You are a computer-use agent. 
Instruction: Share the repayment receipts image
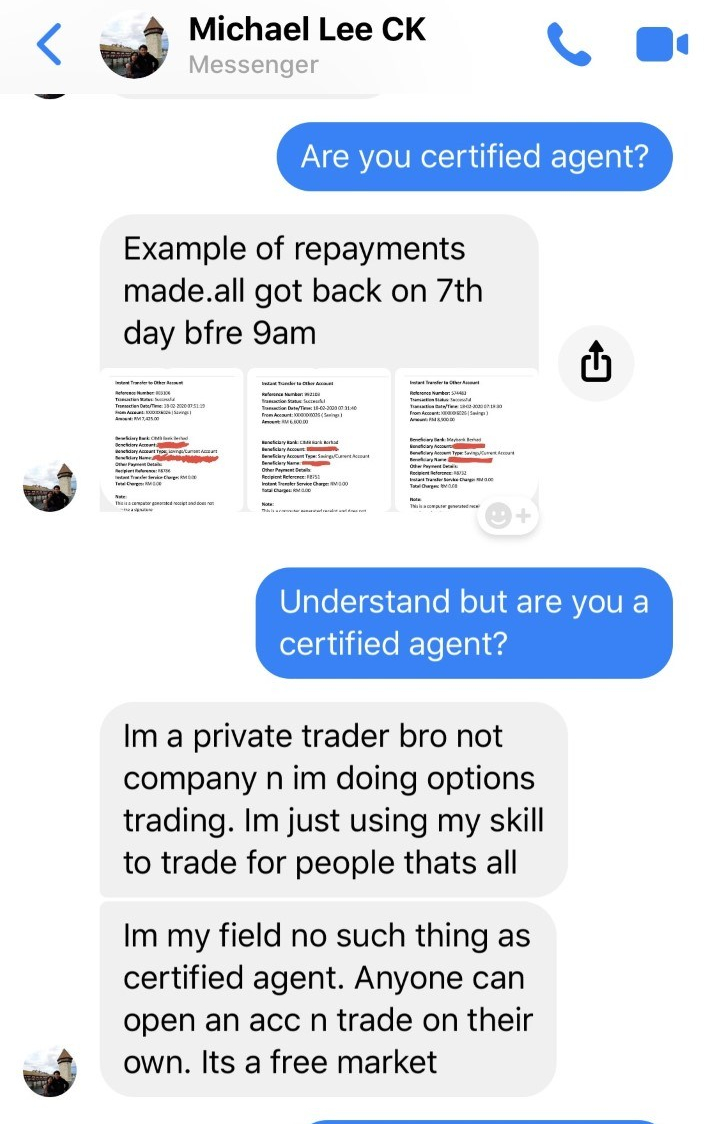point(594,362)
